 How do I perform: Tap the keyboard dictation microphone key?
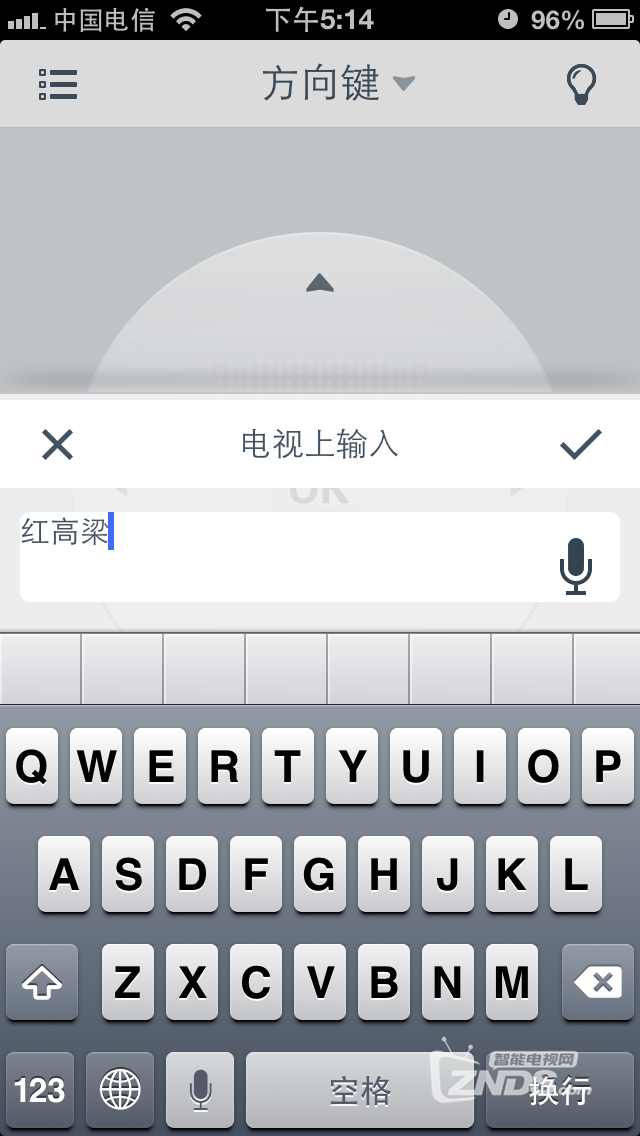(x=200, y=1090)
